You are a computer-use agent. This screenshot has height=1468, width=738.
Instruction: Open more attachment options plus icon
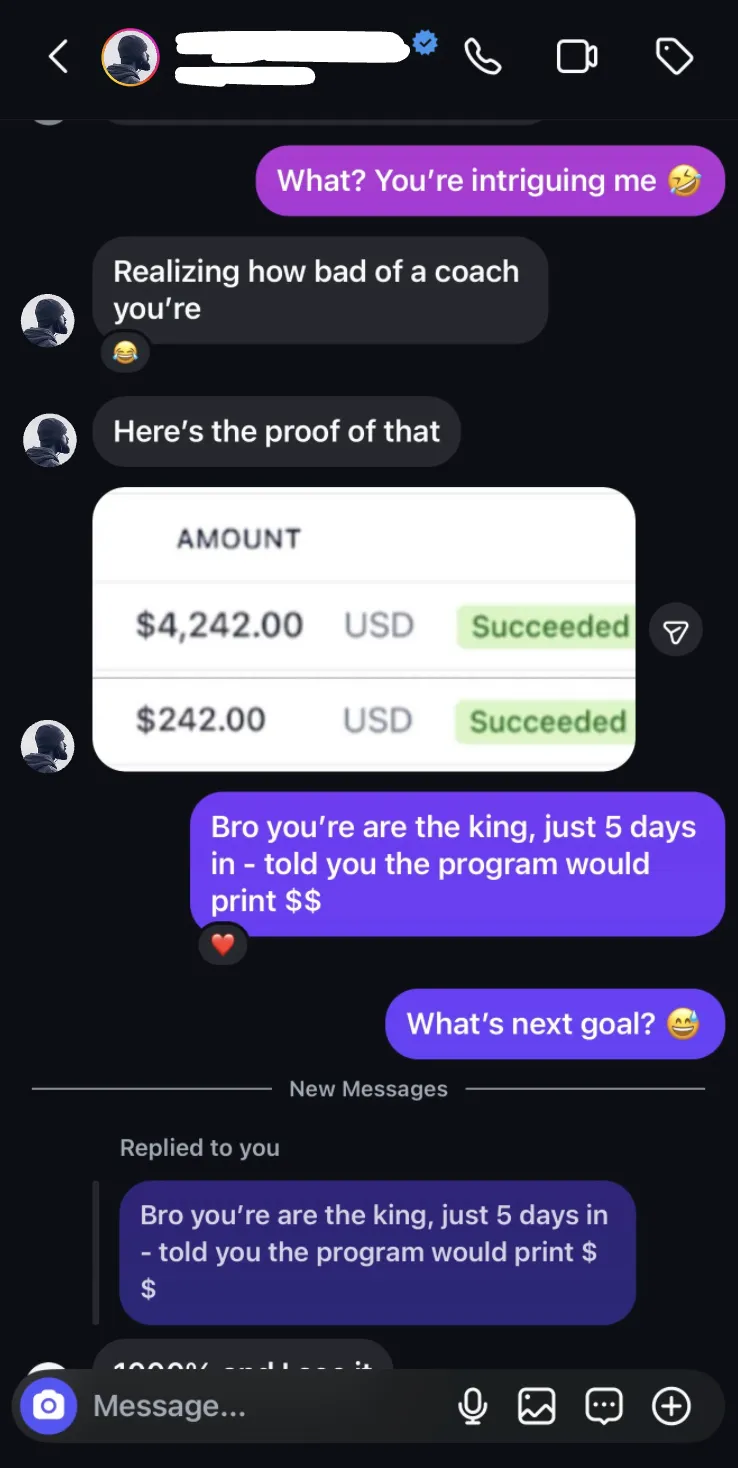tap(671, 1407)
